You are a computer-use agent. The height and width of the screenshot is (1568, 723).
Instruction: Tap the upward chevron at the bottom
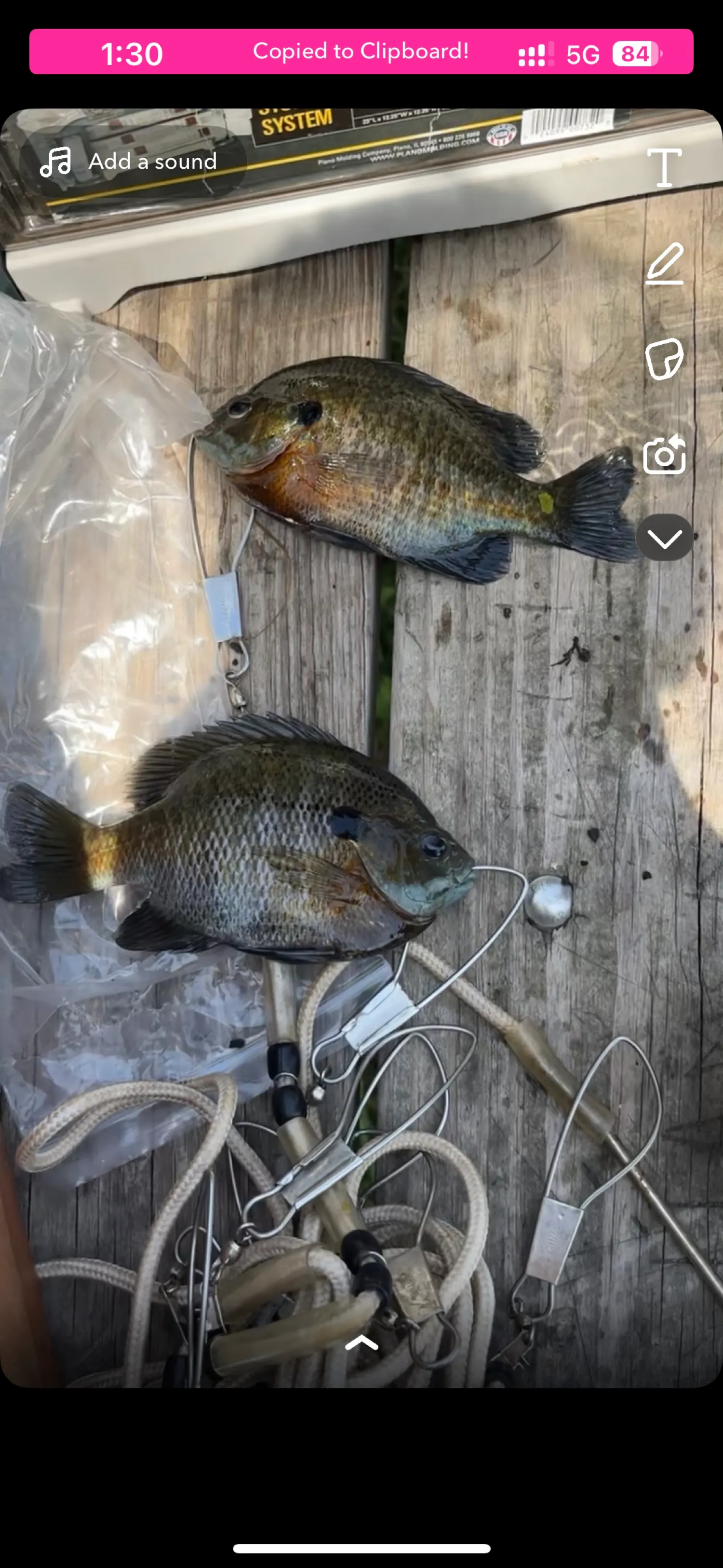pyautogui.click(x=361, y=1342)
